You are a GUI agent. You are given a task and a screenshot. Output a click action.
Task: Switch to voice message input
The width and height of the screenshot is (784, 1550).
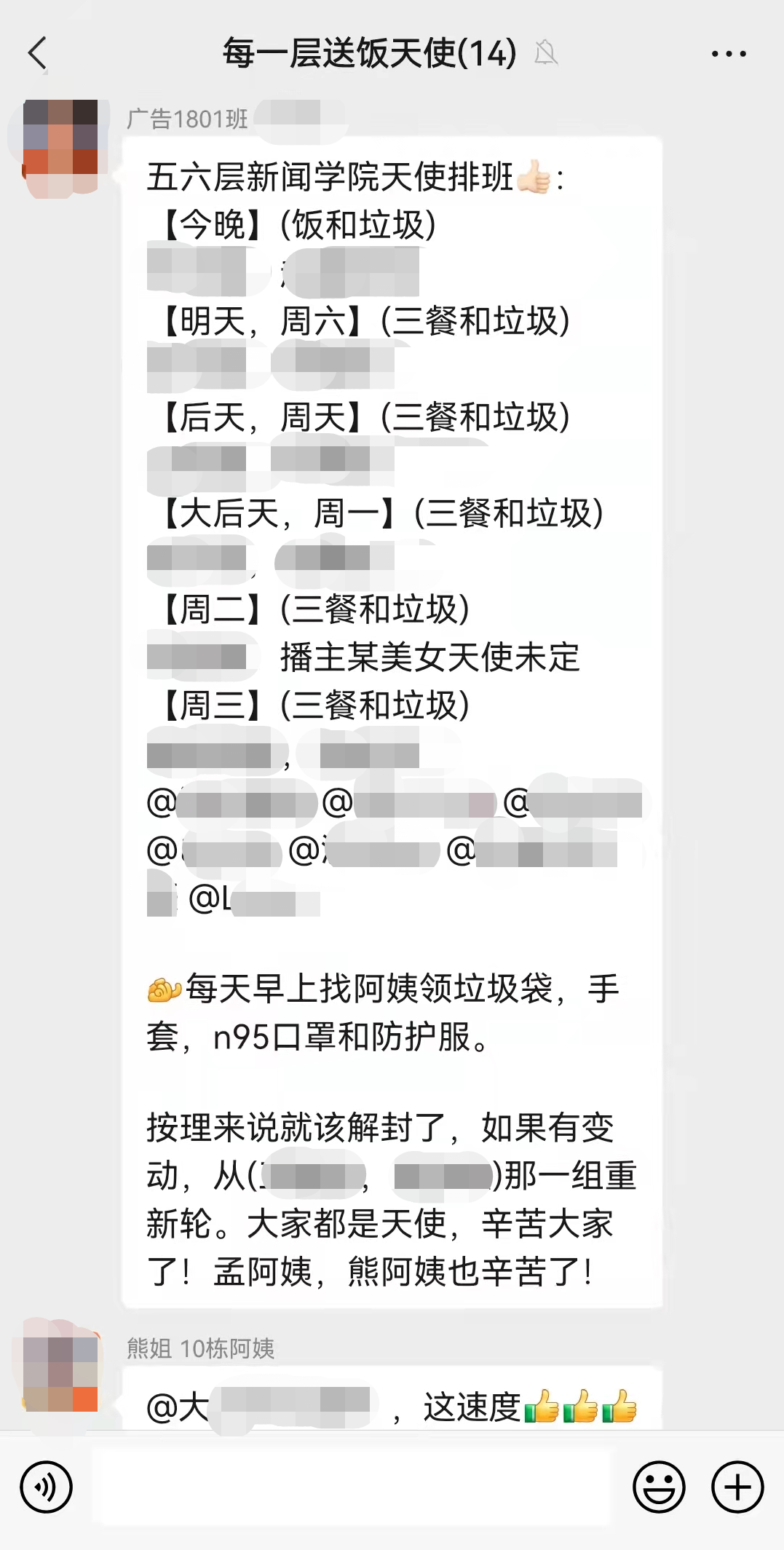point(46,1487)
